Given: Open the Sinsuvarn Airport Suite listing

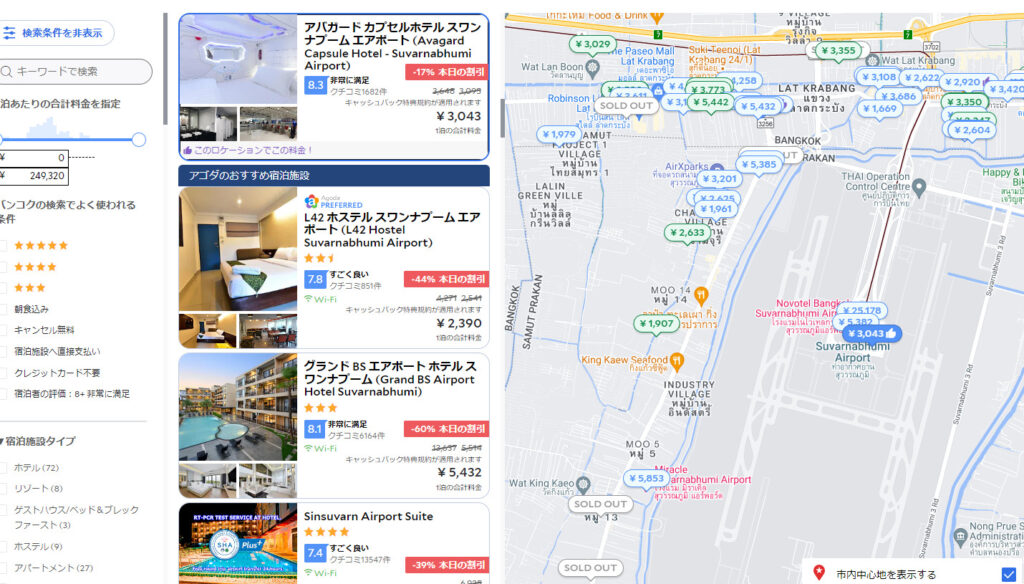Looking at the screenshot, I should pos(369,516).
